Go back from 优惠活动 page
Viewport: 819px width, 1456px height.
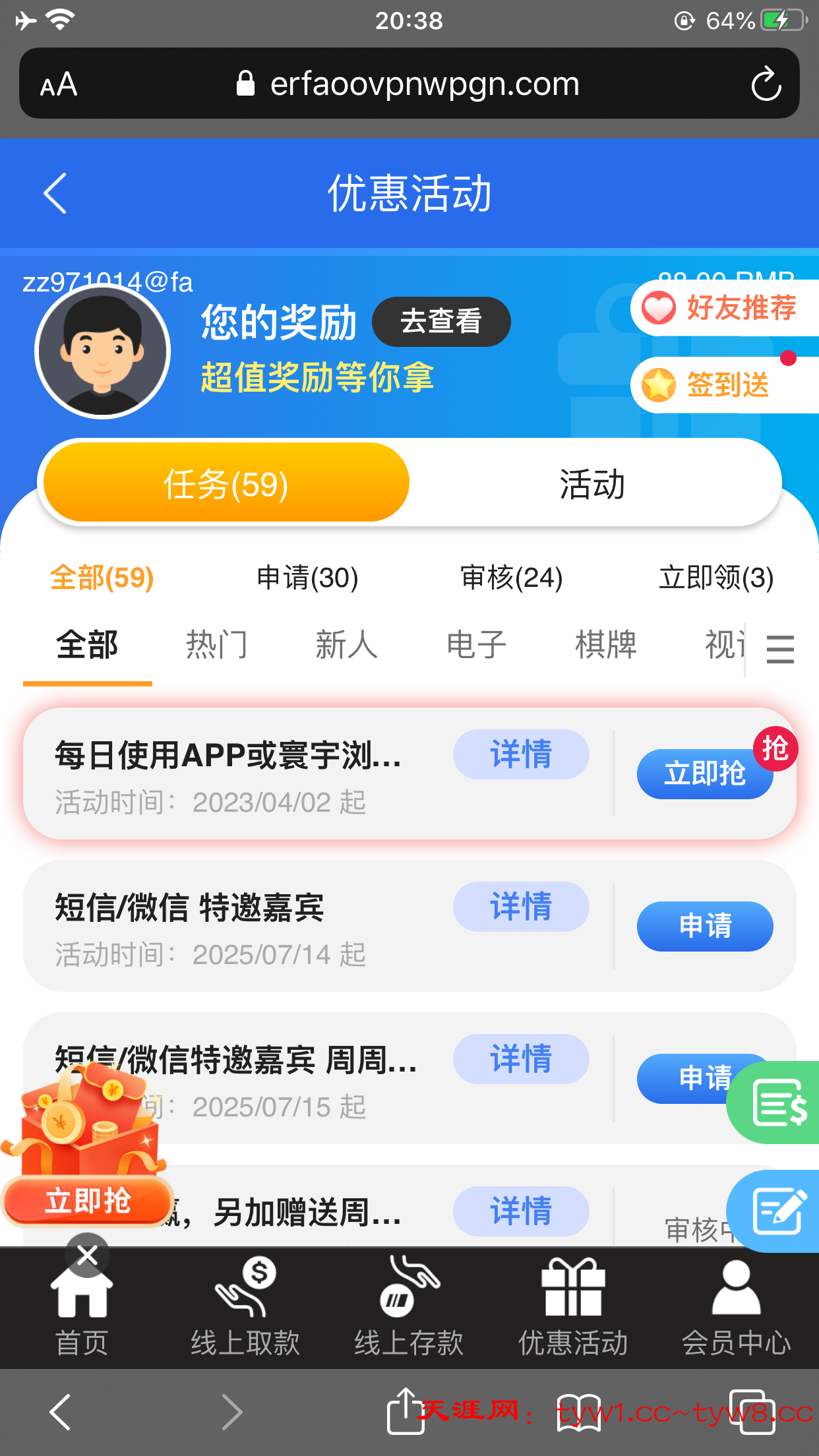point(55,193)
